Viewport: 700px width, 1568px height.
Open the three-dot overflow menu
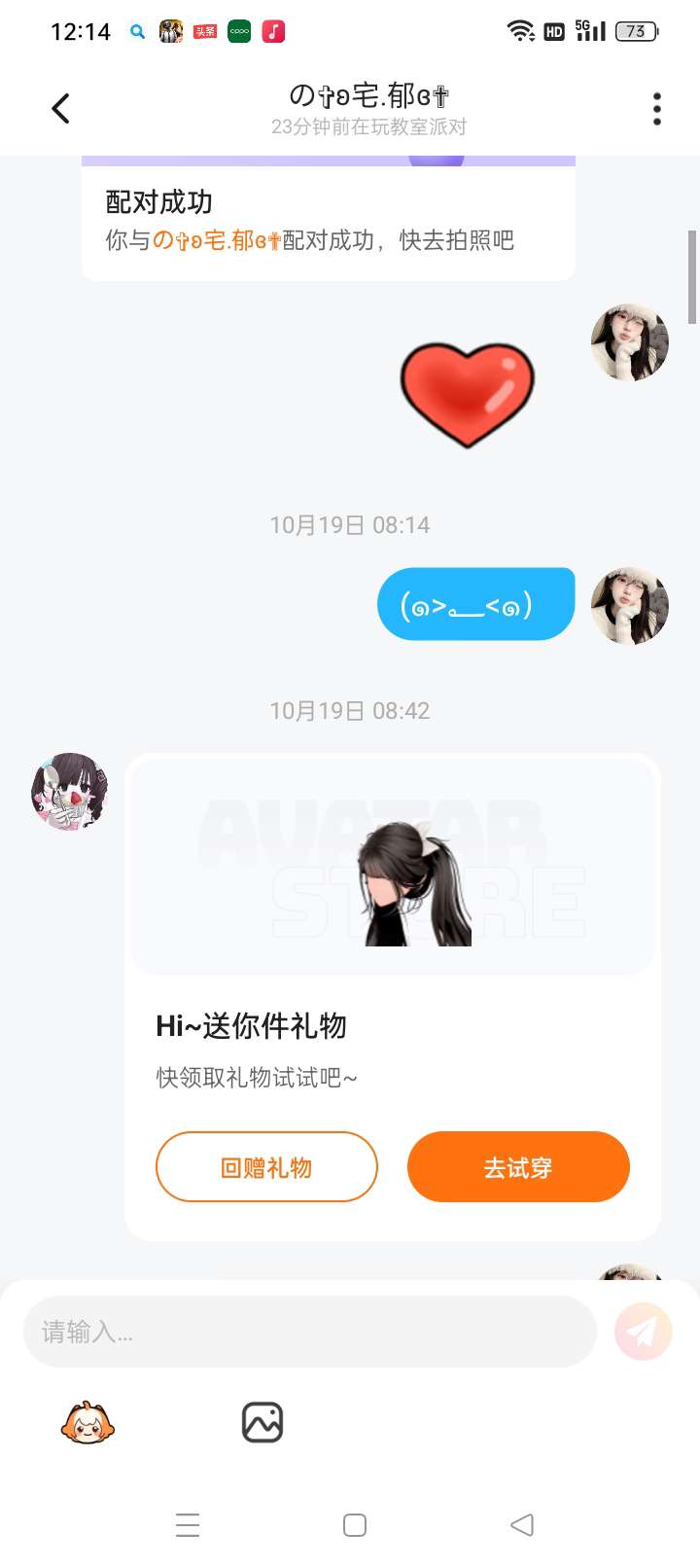pos(657,109)
